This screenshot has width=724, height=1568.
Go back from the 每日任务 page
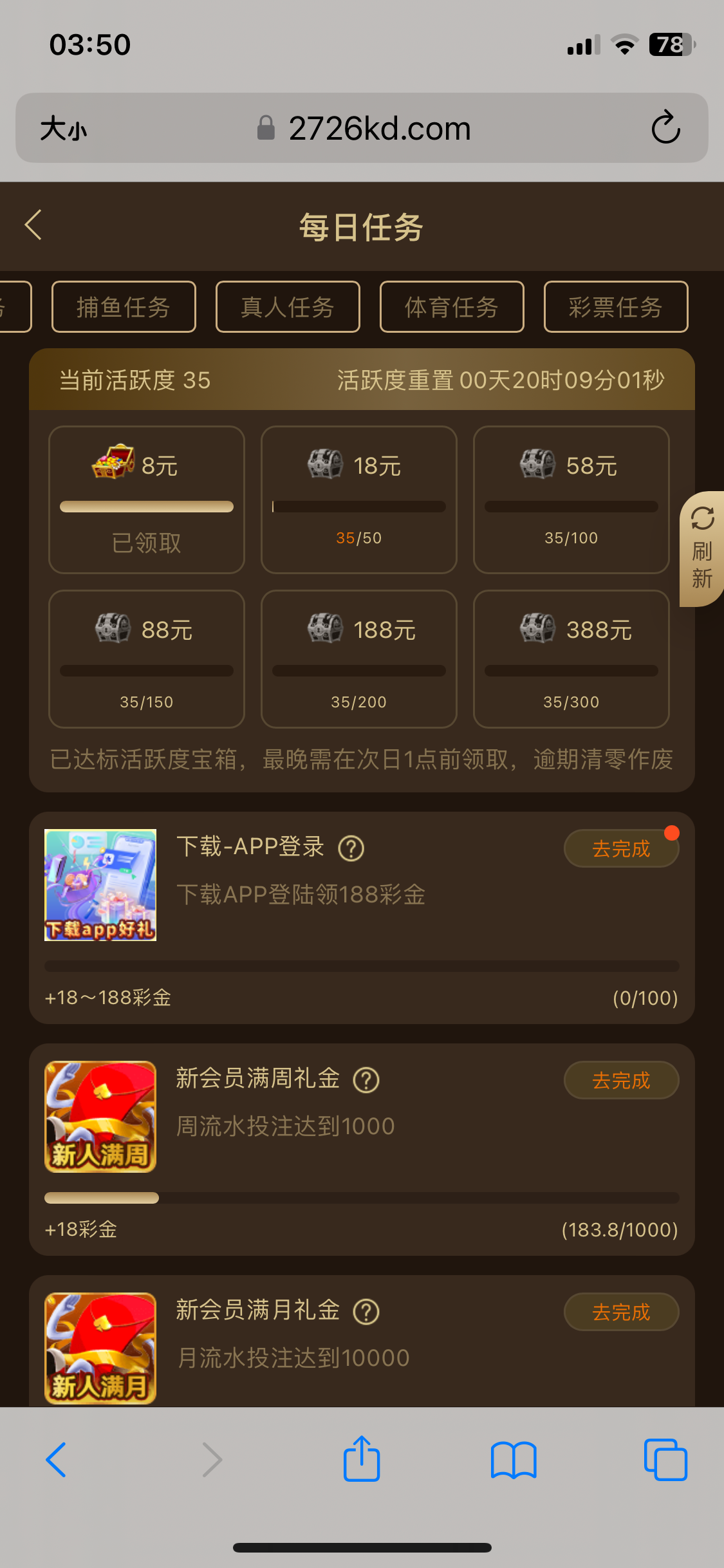click(x=33, y=225)
